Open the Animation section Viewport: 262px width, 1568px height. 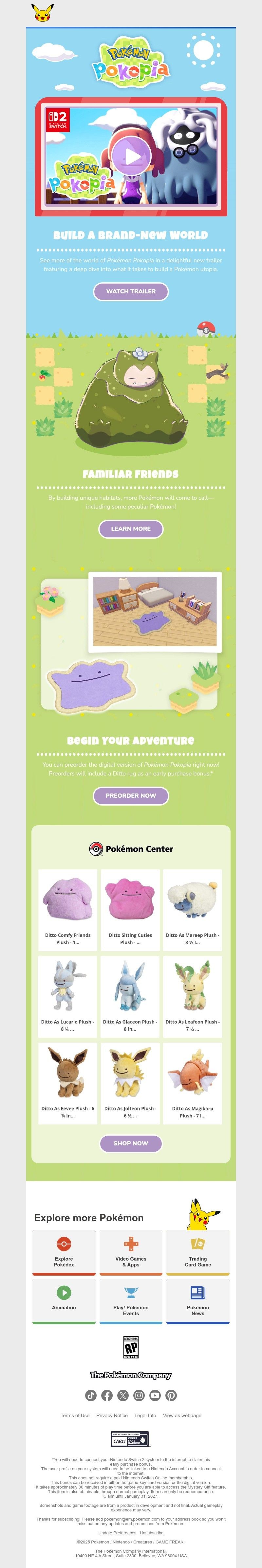64,1301
